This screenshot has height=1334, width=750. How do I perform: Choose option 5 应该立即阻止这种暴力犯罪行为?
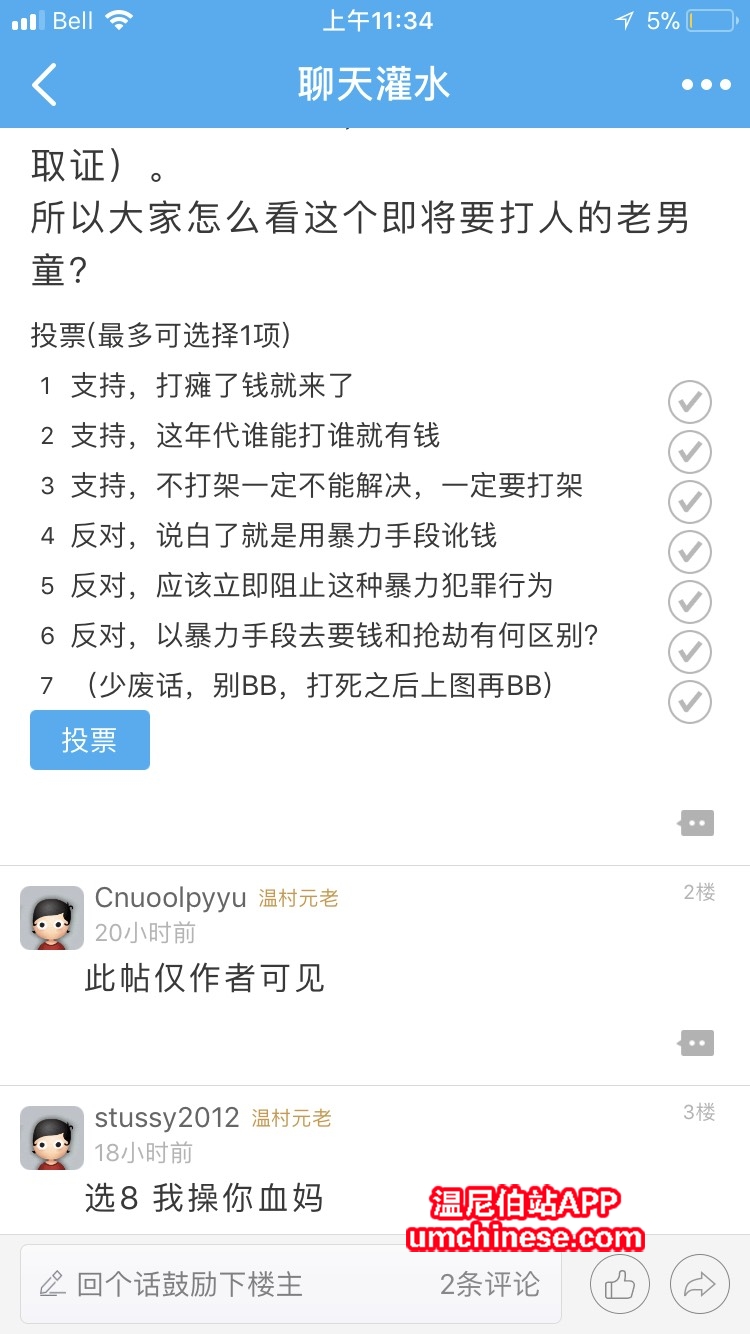(x=689, y=602)
